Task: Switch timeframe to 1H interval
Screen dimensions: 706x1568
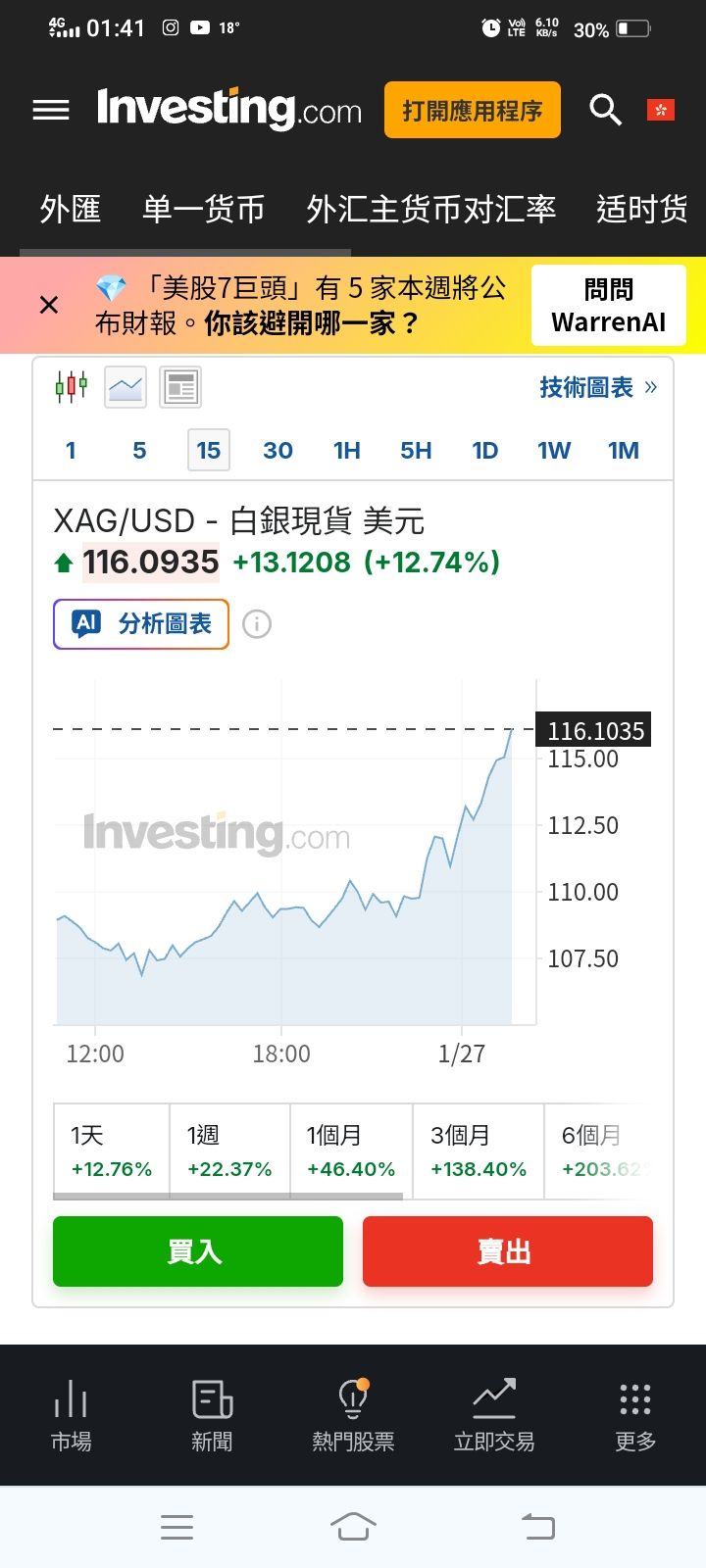Action: tap(346, 450)
